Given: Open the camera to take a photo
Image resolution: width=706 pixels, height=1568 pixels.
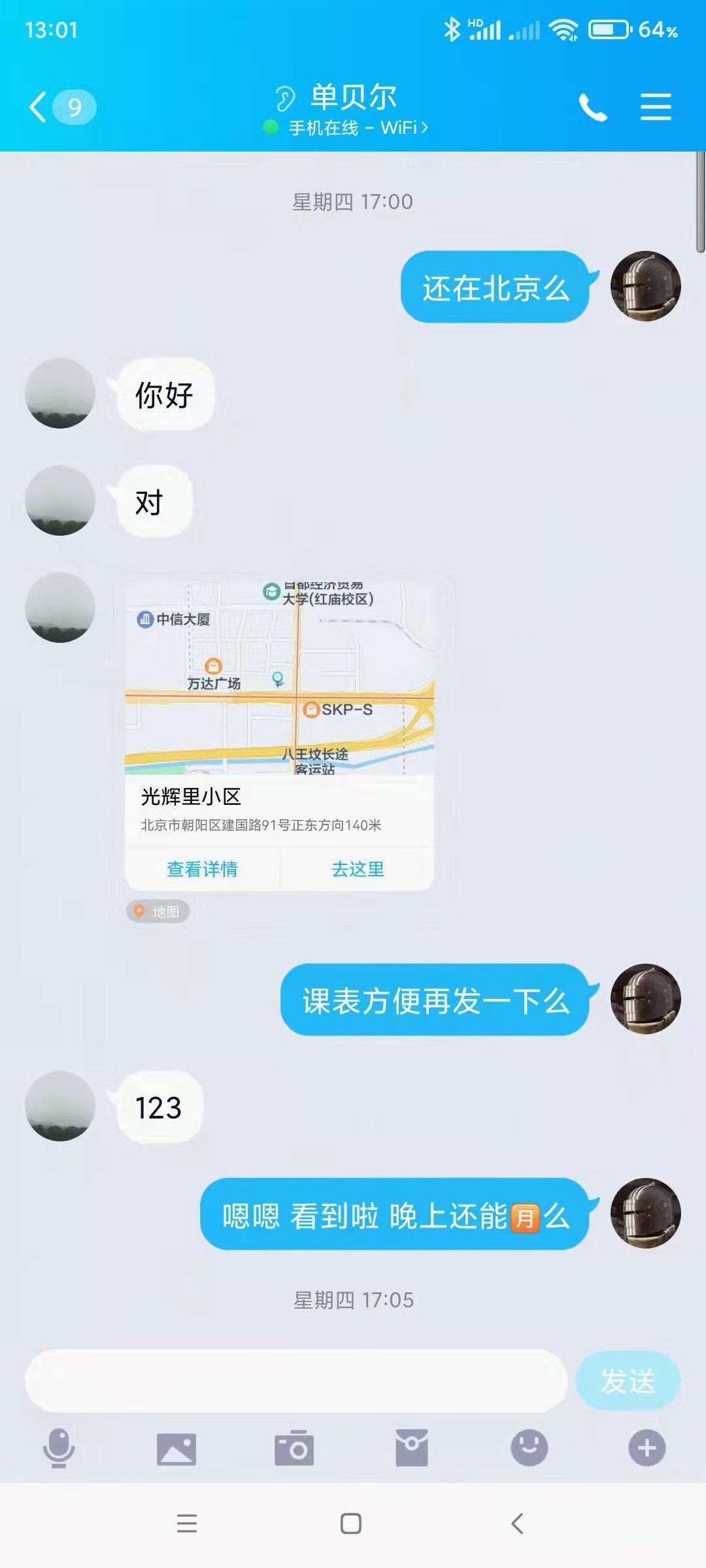Looking at the screenshot, I should [294, 1448].
